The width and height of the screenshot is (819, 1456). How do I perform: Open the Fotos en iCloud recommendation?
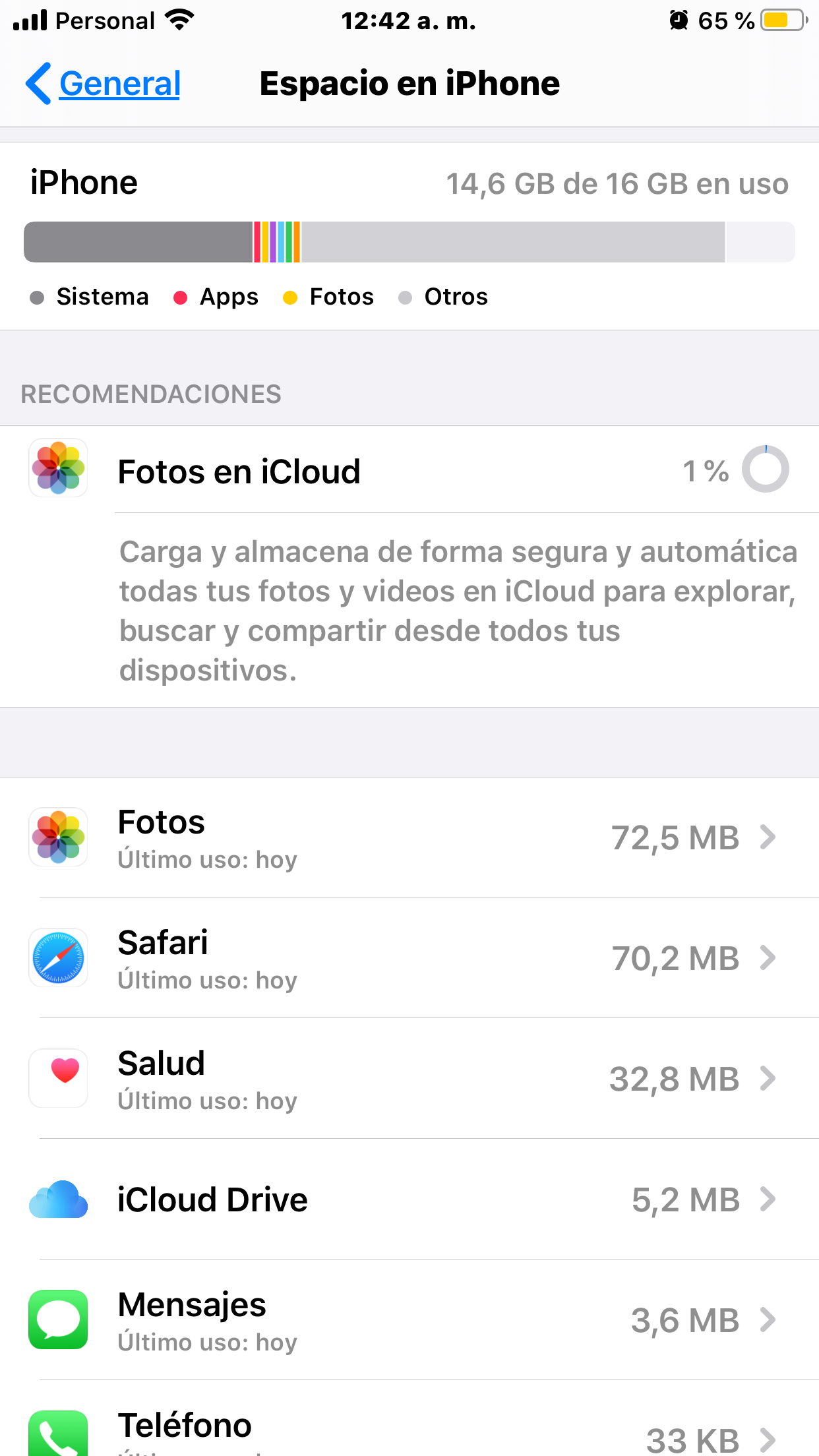click(x=409, y=471)
